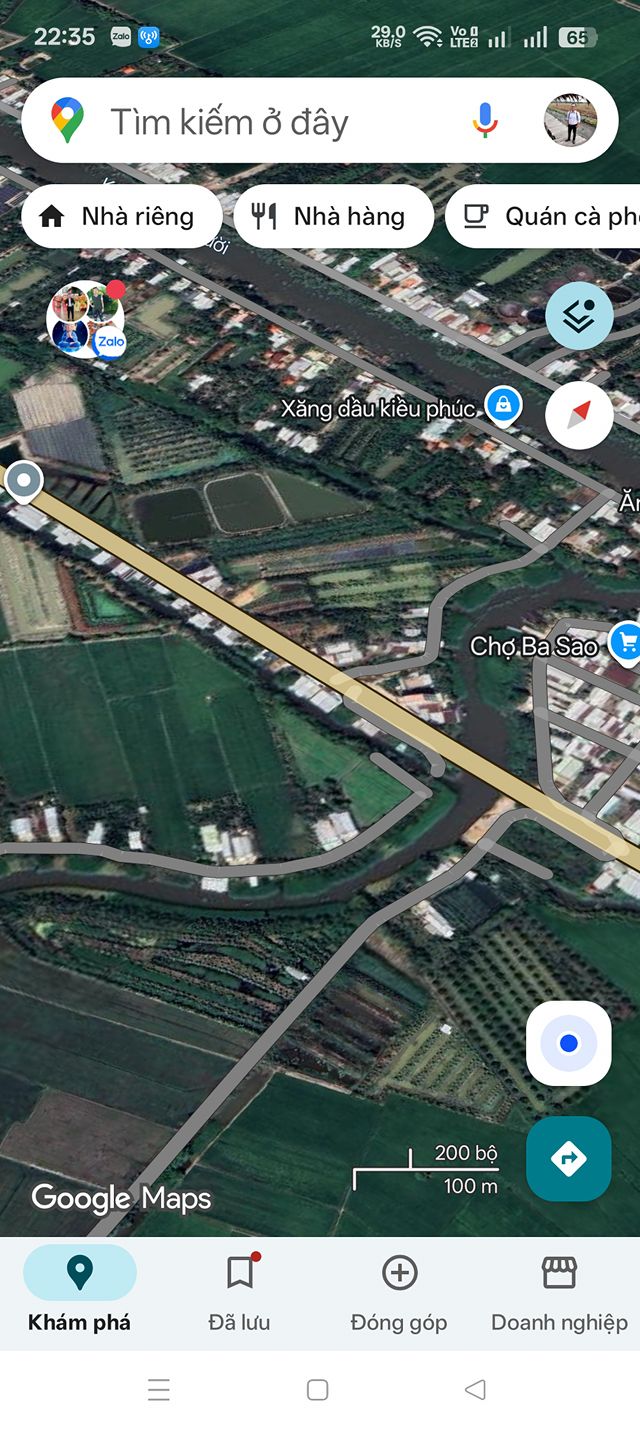Image resolution: width=640 pixels, height=1429 pixels.
Task: Select the "Nhà riêng" chip
Action: click(x=121, y=216)
